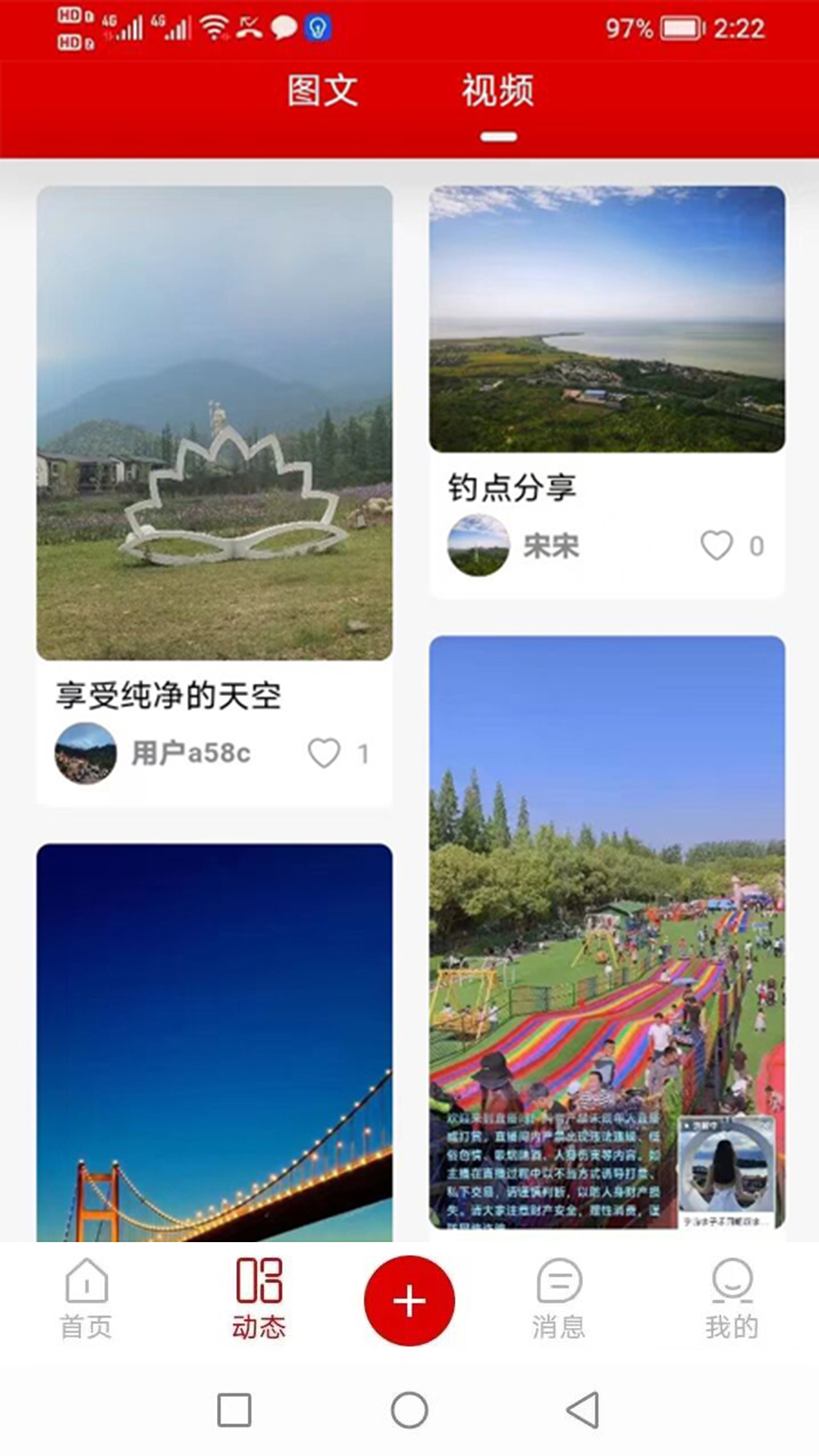
Task: Open 用户a58c's profile avatar
Action: click(86, 751)
